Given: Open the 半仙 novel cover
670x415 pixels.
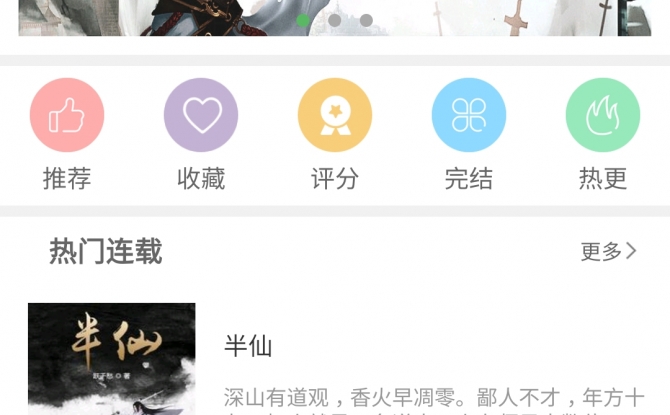Looking at the screenshot, I should (111, 358).
